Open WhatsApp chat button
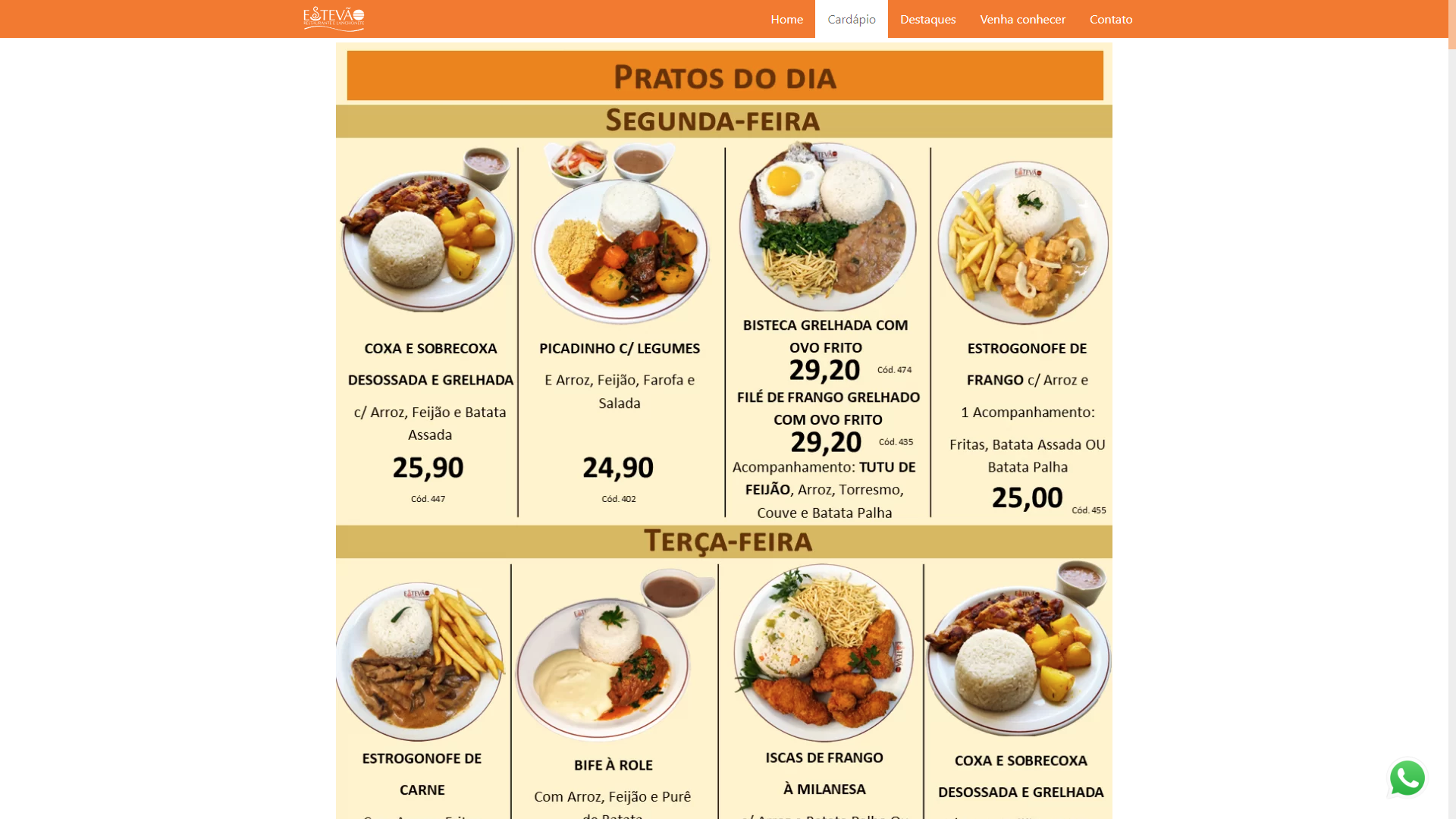 (x=1407, y=778)
